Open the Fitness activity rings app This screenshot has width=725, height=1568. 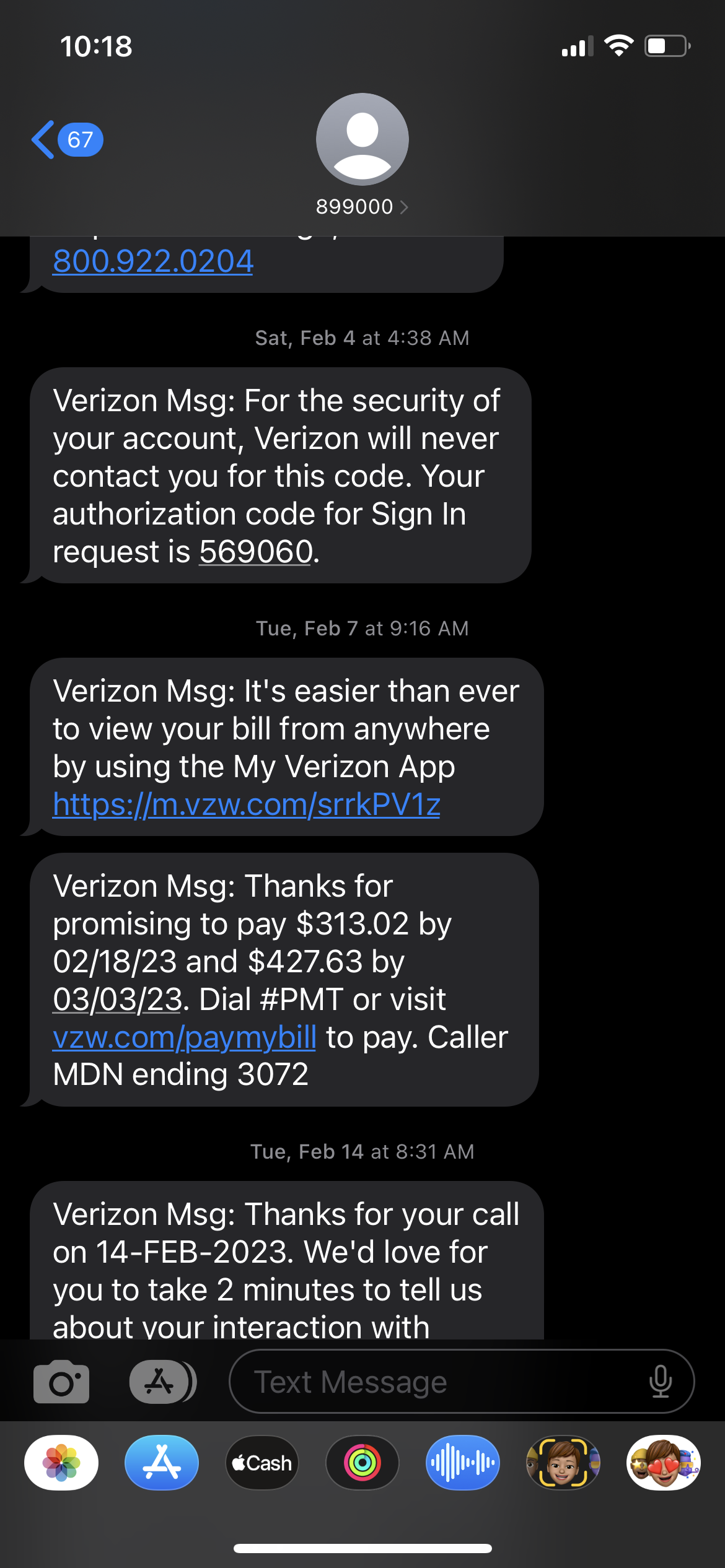point(362,1463)
